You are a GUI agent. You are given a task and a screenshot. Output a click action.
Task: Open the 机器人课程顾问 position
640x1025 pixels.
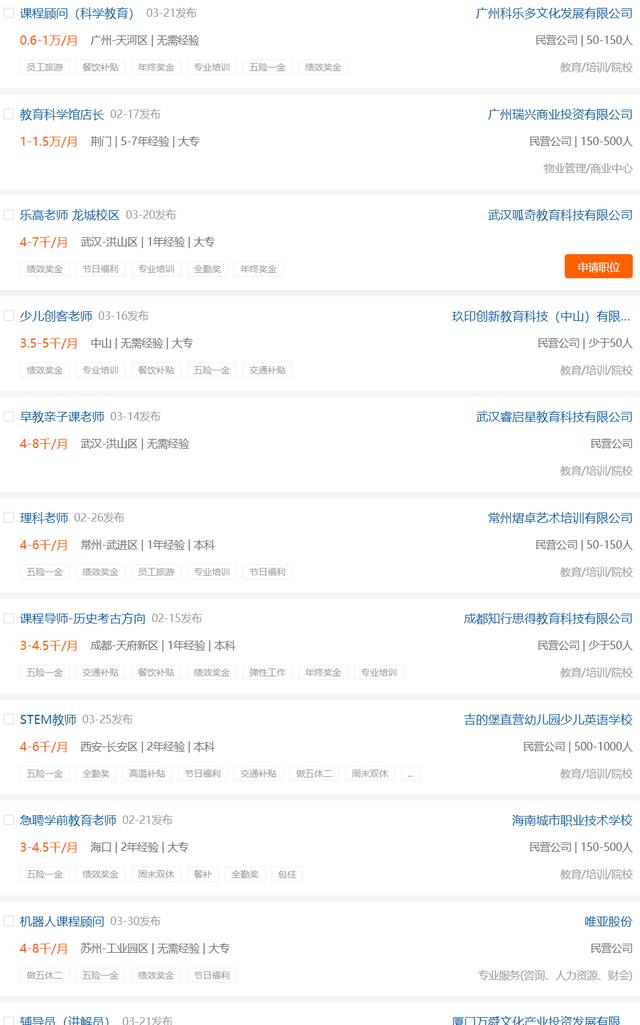point(62,921)
